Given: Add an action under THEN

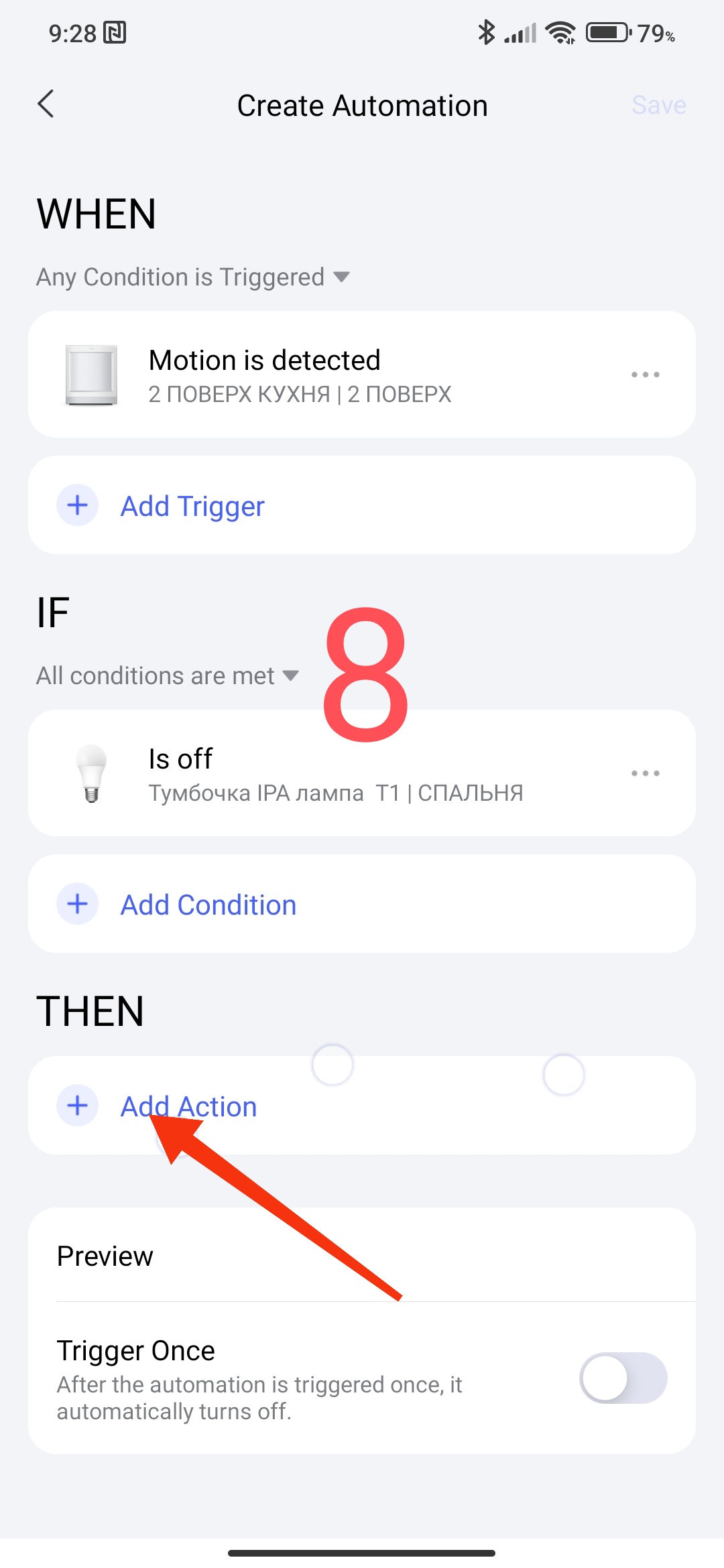Looking at the screenshot, I should [188, 1106].
